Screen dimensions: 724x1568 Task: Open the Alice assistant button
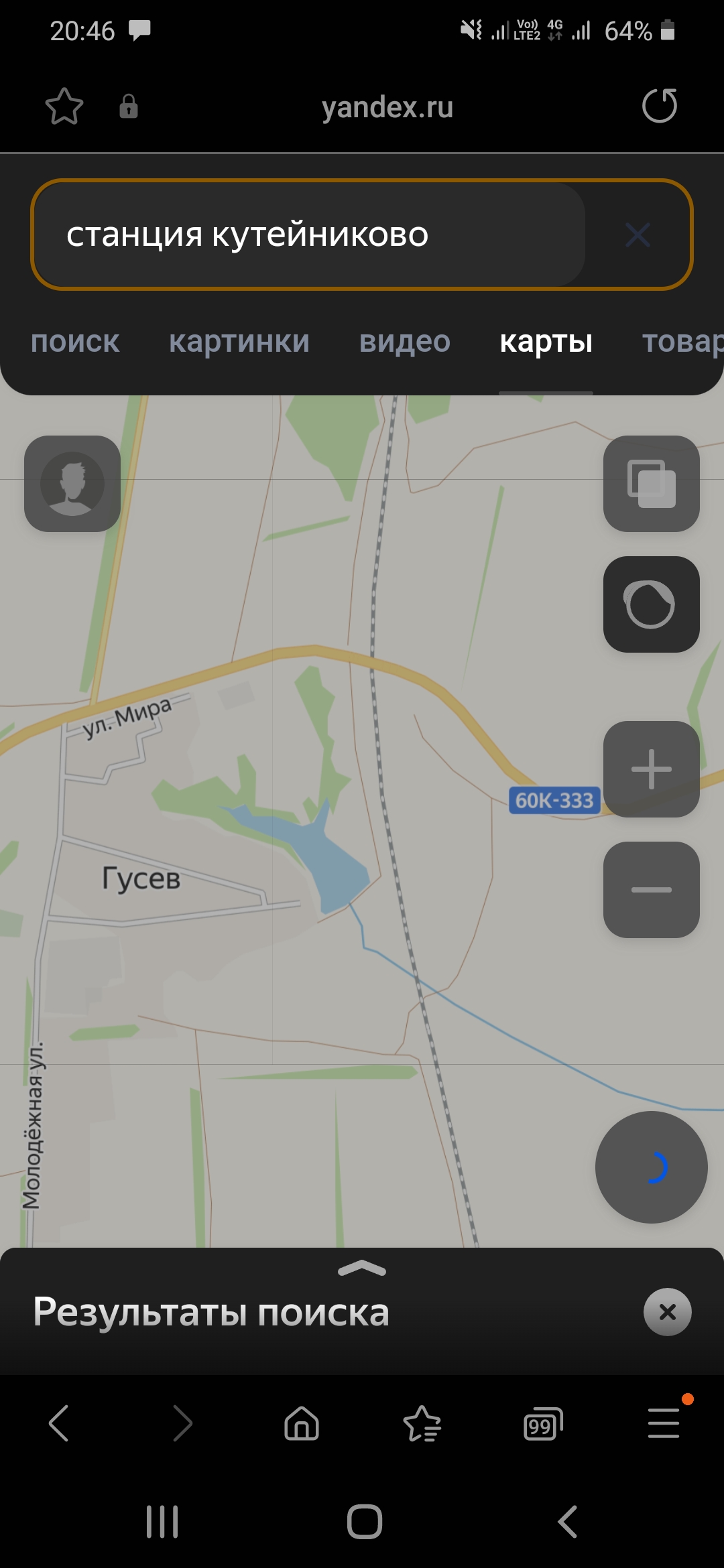click(x=651, y=604)
